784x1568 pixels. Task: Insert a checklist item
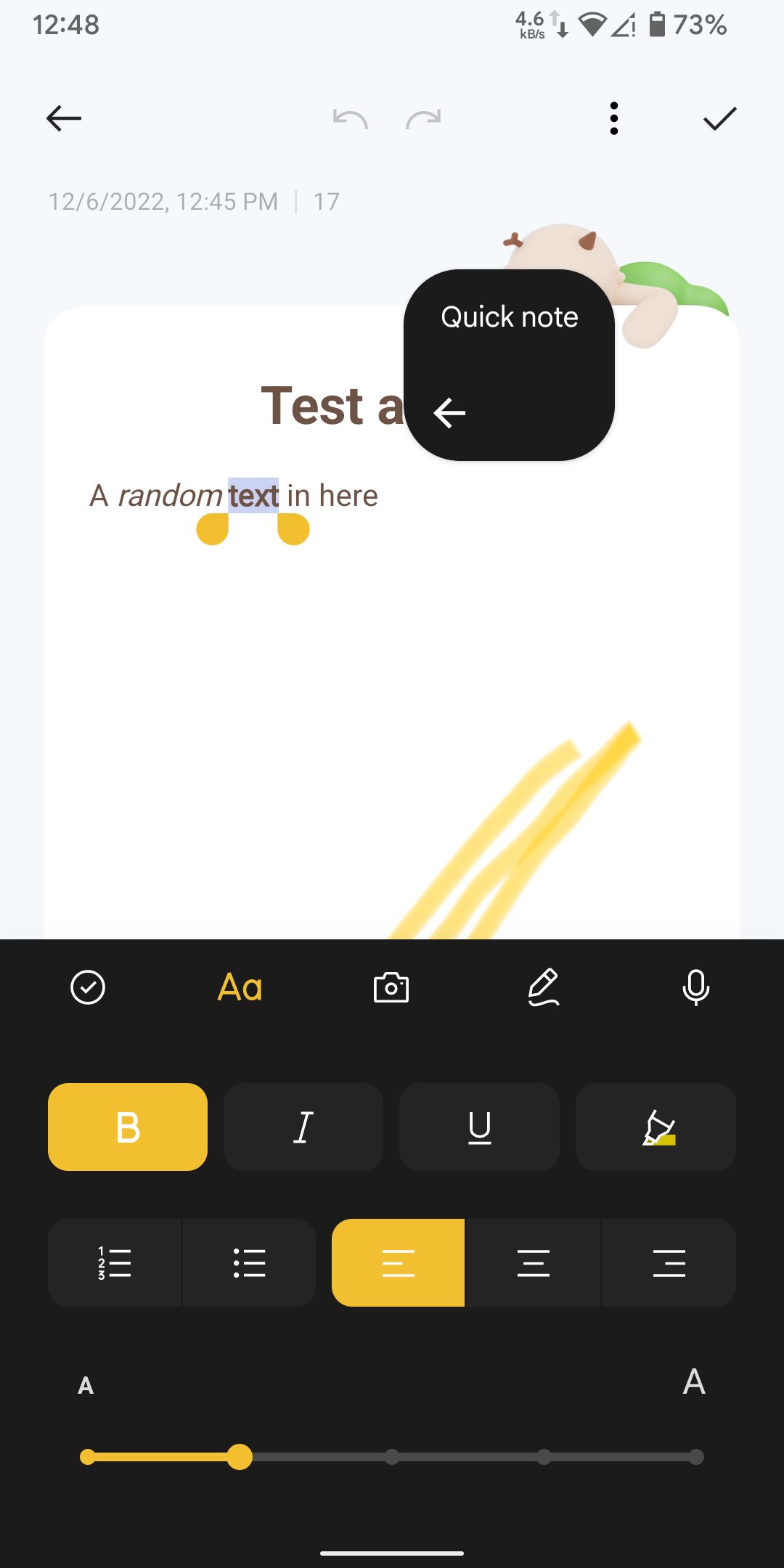pos(88,987)
